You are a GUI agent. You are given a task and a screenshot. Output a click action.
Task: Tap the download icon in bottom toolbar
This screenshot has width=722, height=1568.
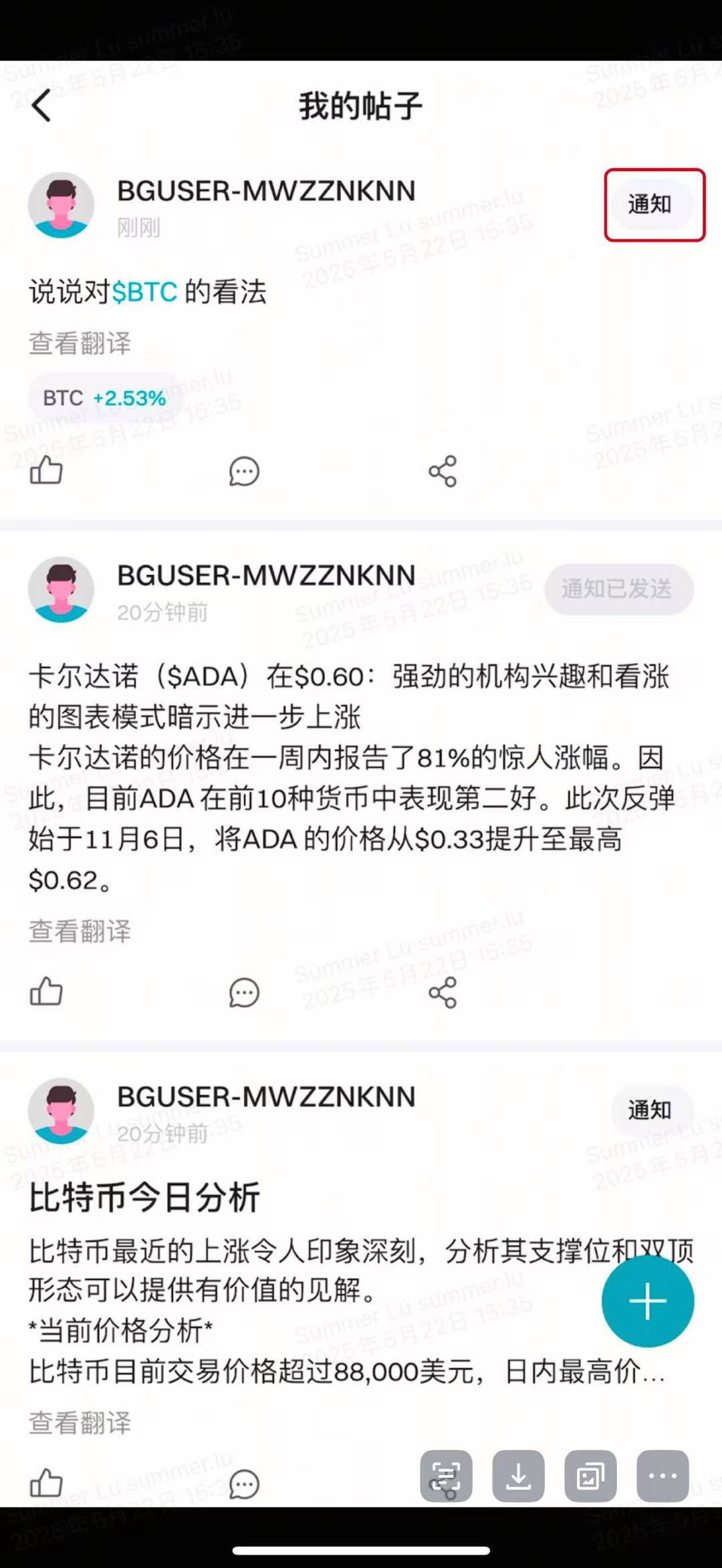[518, 1476]
